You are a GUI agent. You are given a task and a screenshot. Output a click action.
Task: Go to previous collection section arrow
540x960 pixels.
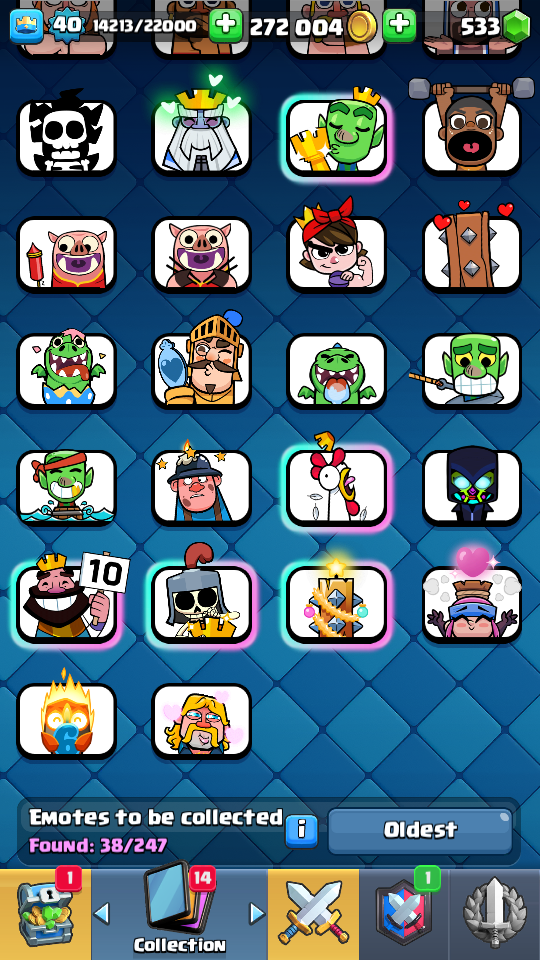click(x=102, y=913)
